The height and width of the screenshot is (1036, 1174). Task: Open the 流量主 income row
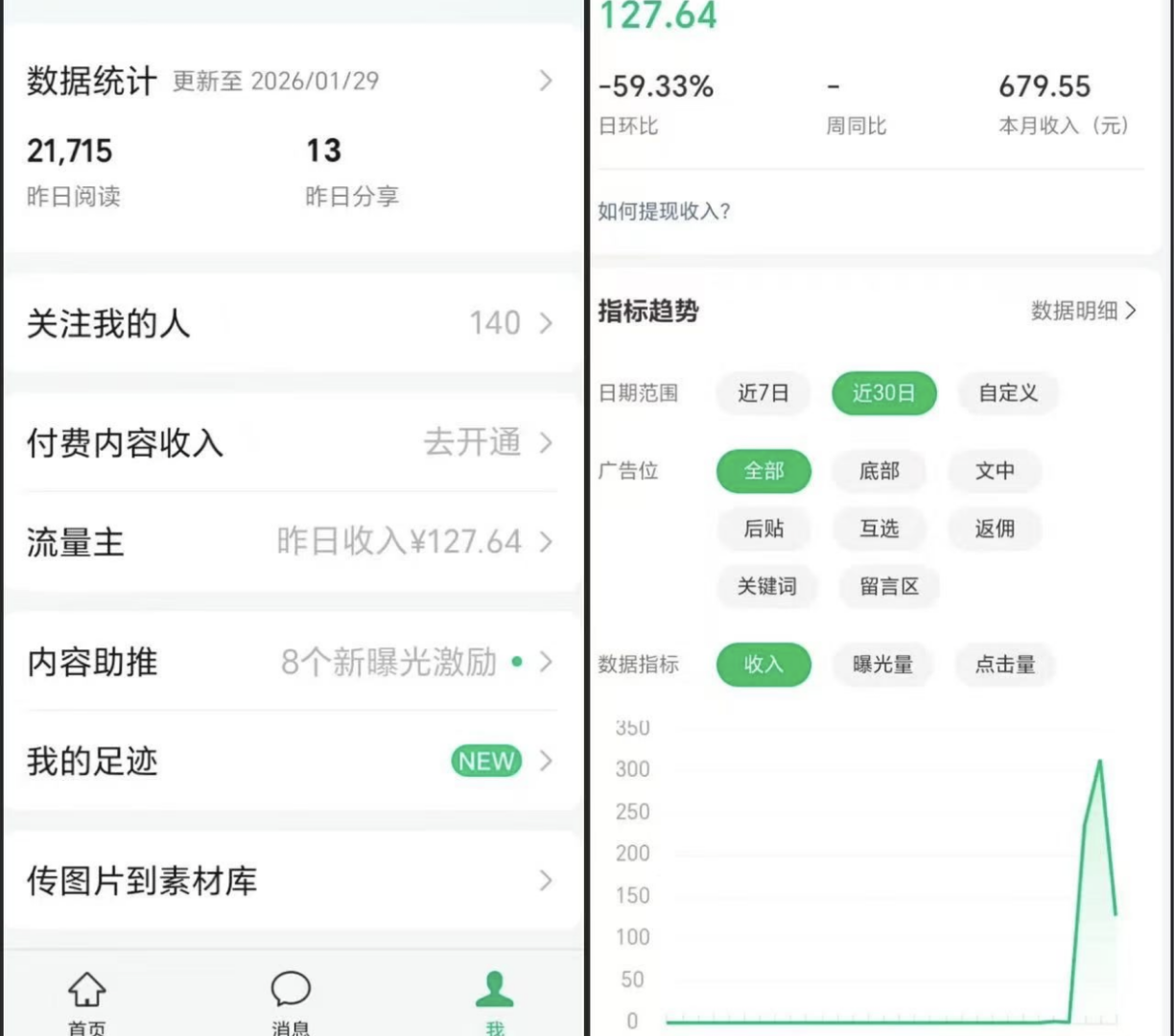[288, 543]
